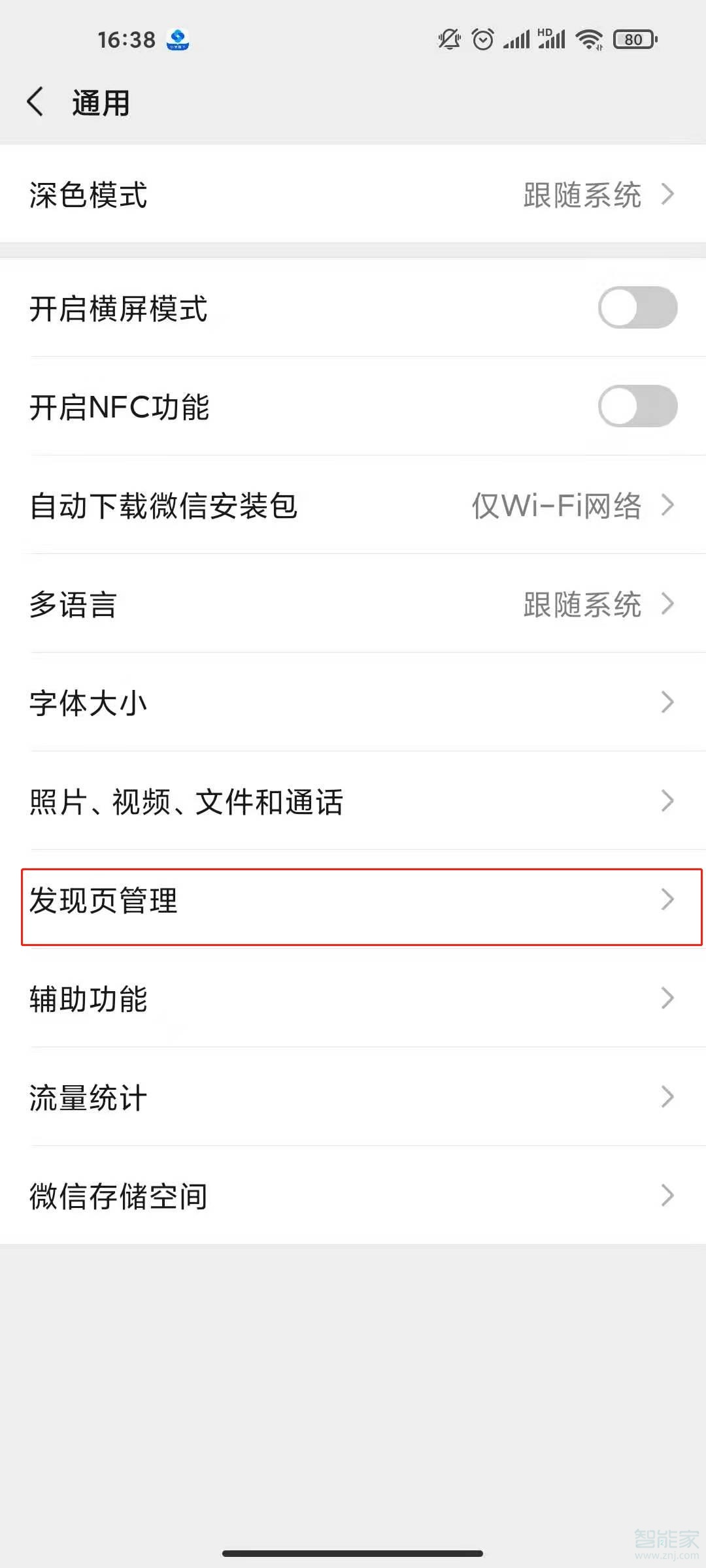Select 辅助功能 auxiliary functions entry
Image resolution: width=706 pixels, height=1568 pixels.
point(353,998)
